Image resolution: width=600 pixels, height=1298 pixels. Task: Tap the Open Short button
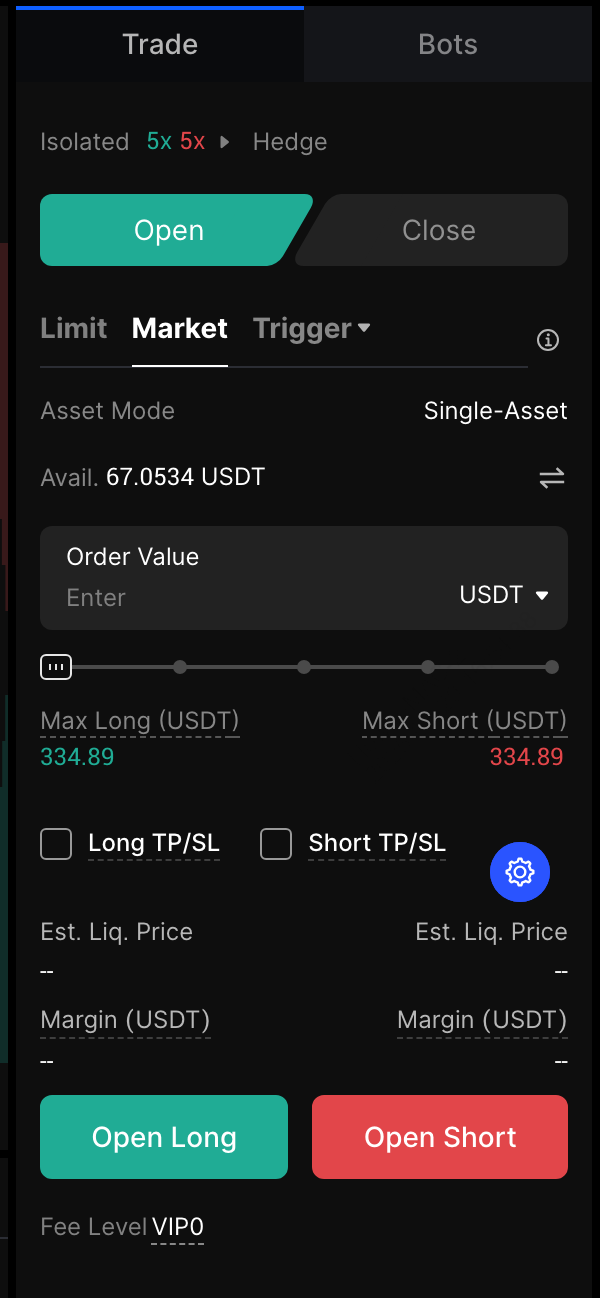coord(440,1137)
